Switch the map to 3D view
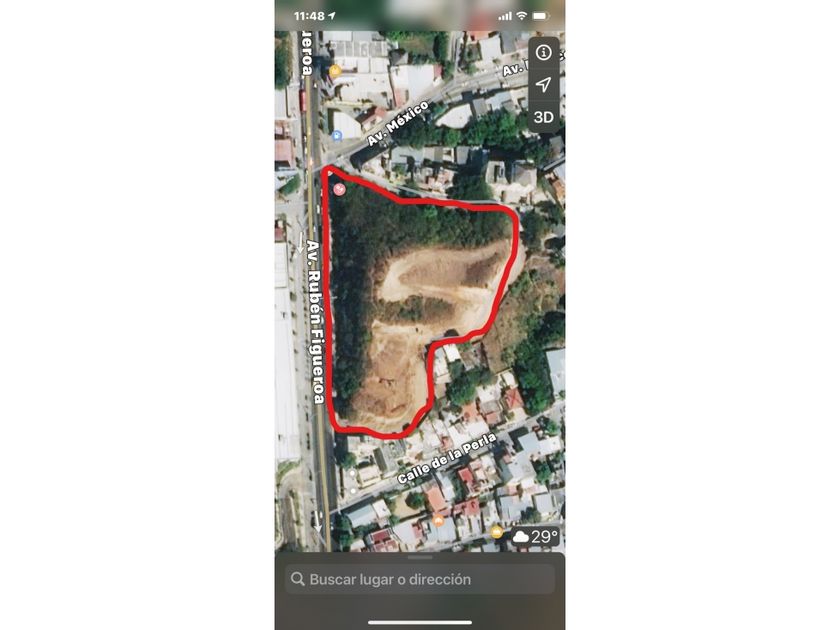This screenshot has width=840, height=630. pyautogui.click(x=543, y=117)
